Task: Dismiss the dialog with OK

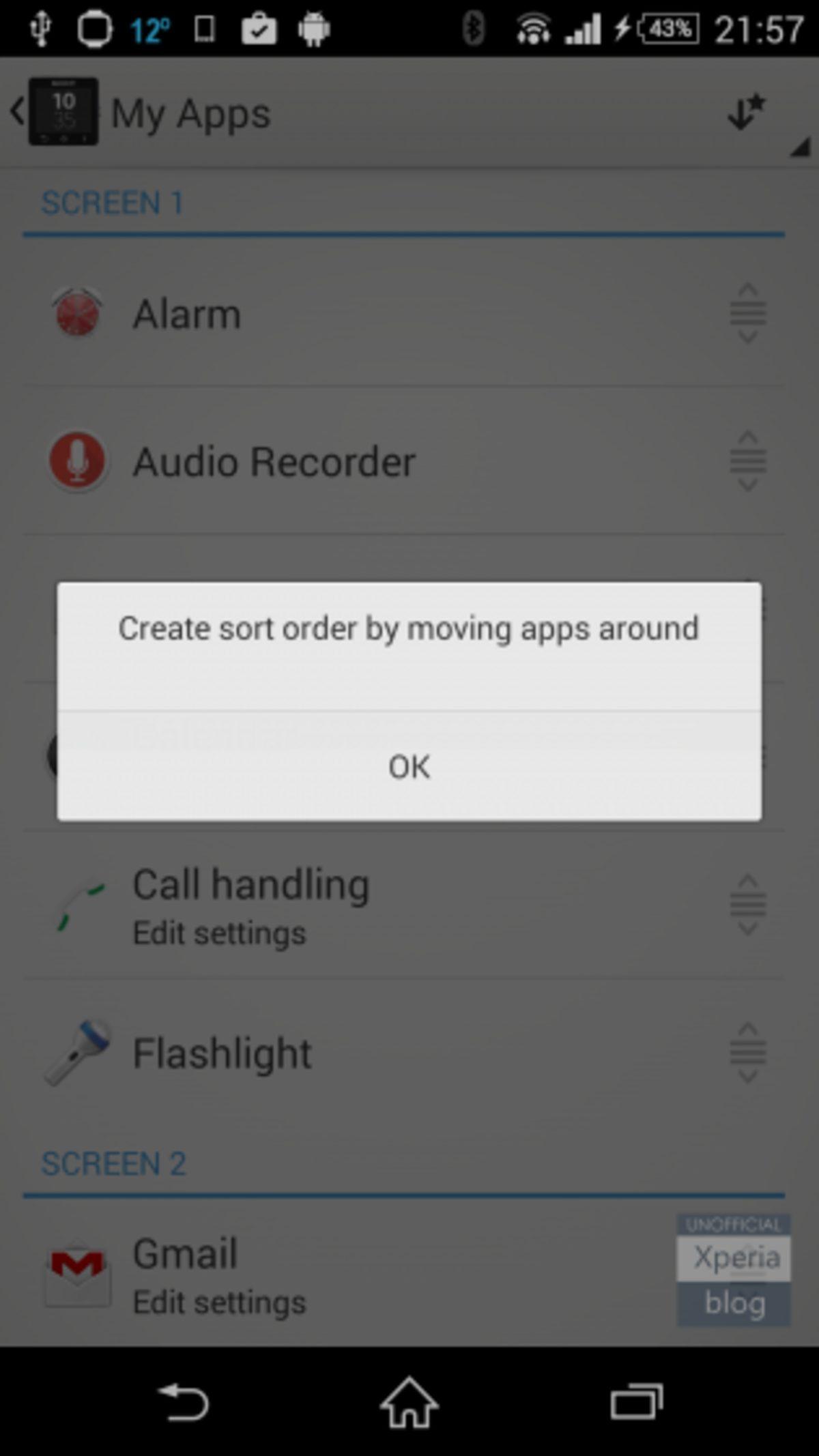Action: pos(409,766)
